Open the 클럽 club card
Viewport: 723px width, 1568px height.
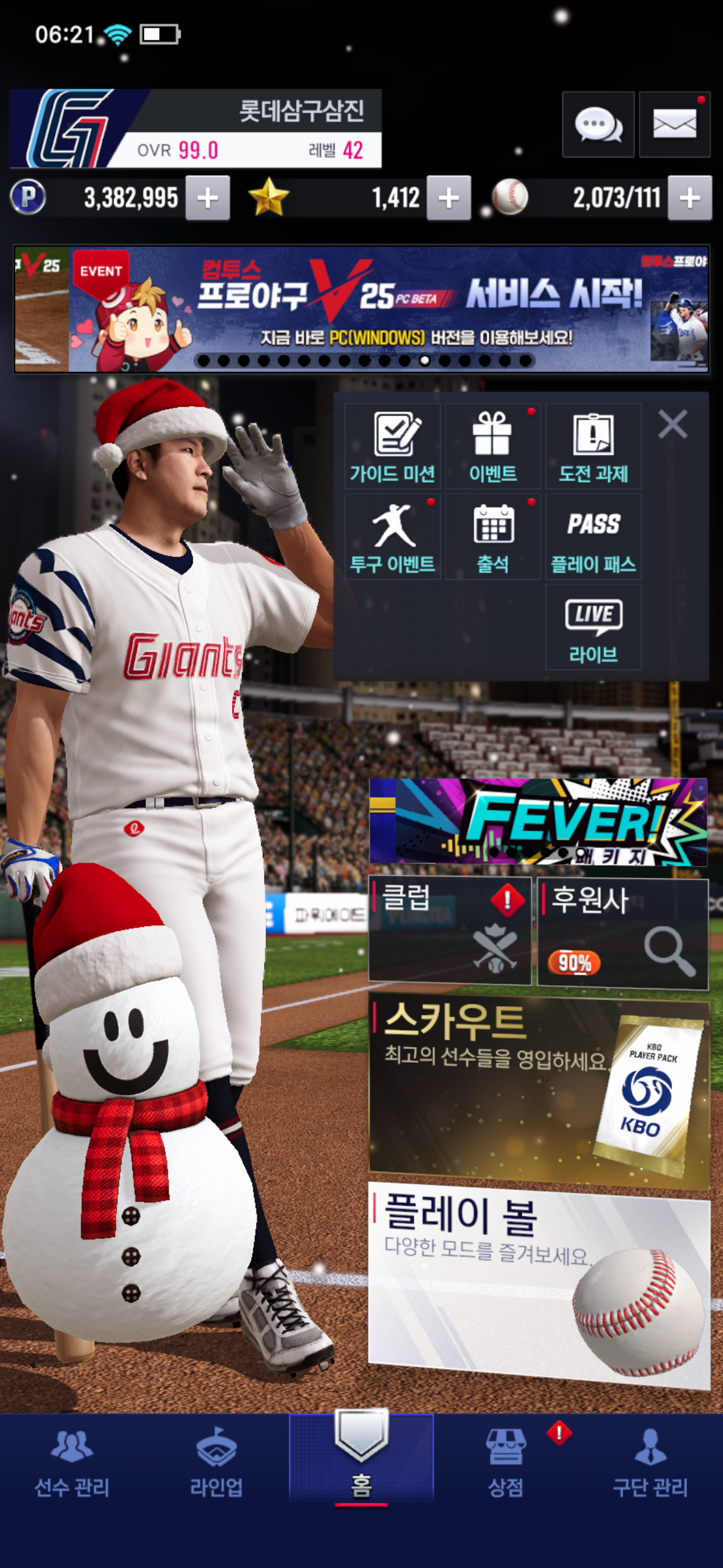[x=449, y=931]
